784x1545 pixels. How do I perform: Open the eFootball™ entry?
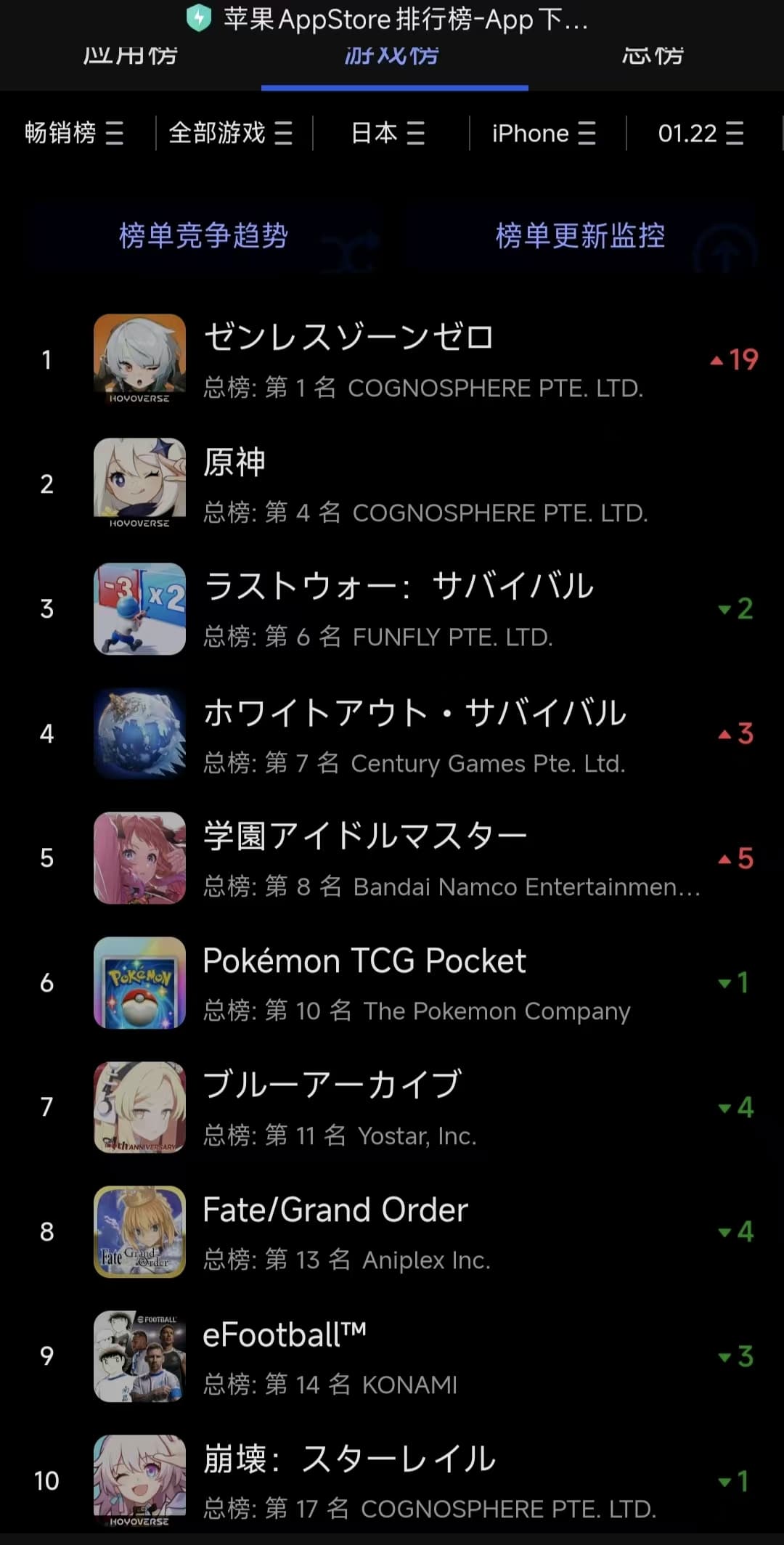point(392,1356)
